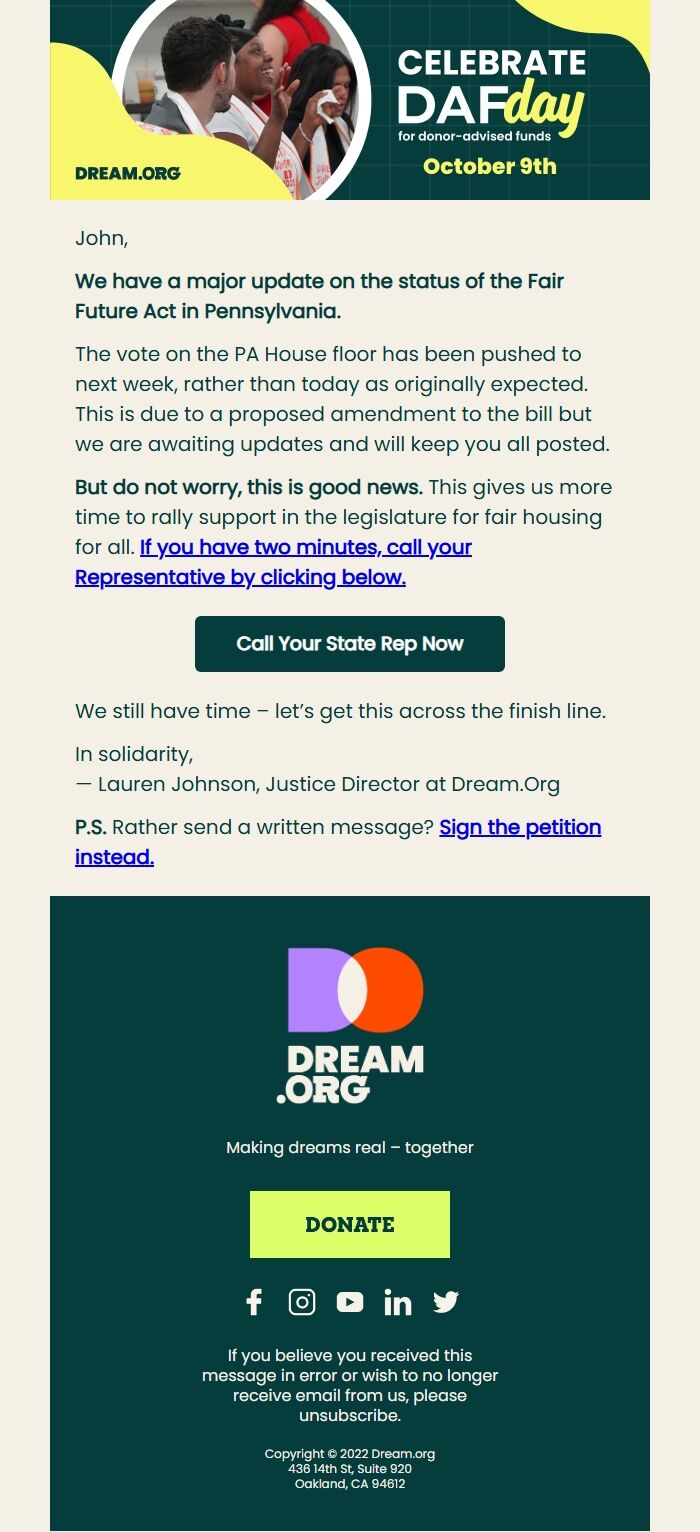Open the Celebrate DAF Day banner
This screenshot has width=700, height=1532.
[350, 100]
